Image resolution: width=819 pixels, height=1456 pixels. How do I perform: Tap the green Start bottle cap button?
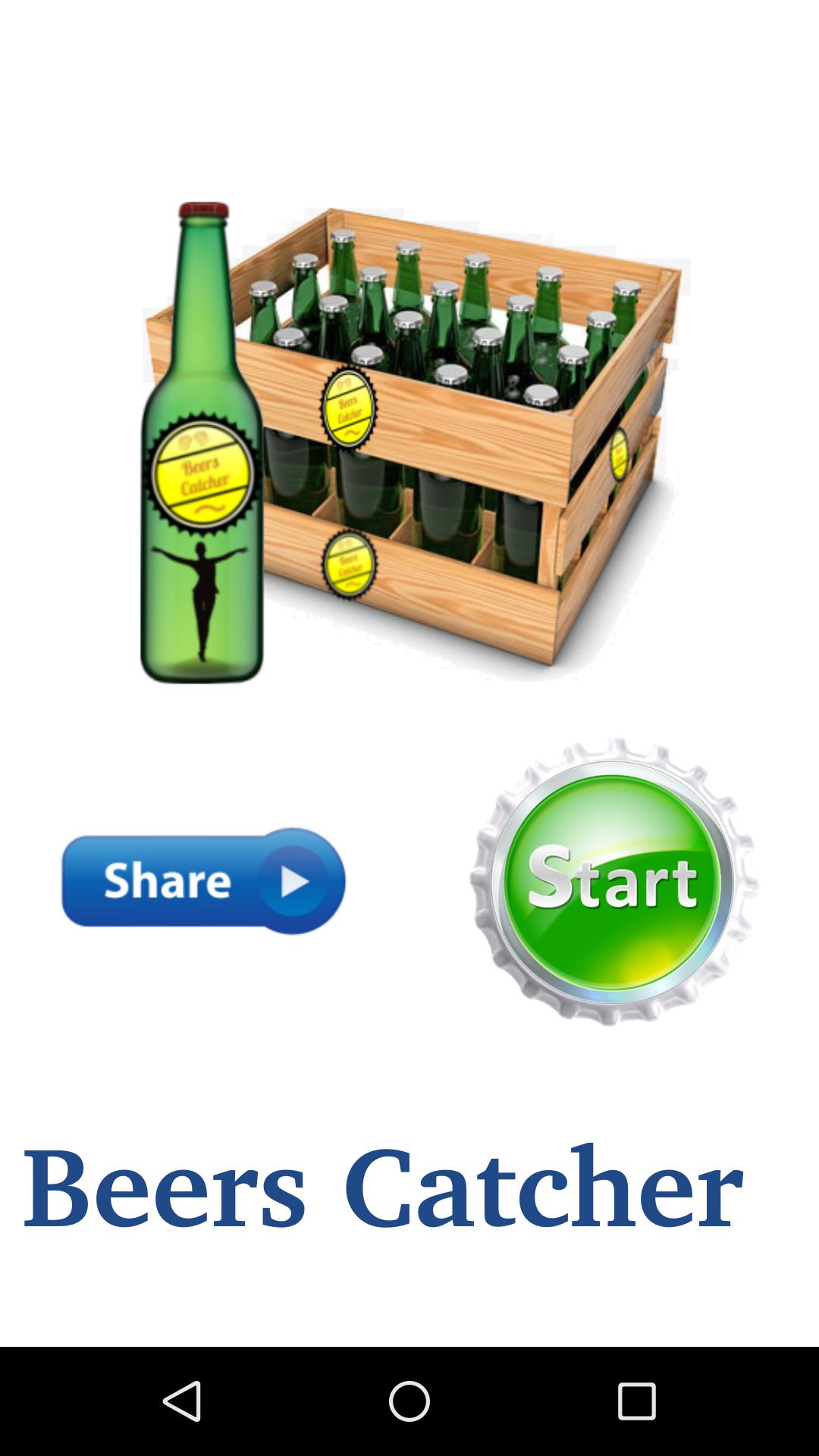[x=613, y=882]
